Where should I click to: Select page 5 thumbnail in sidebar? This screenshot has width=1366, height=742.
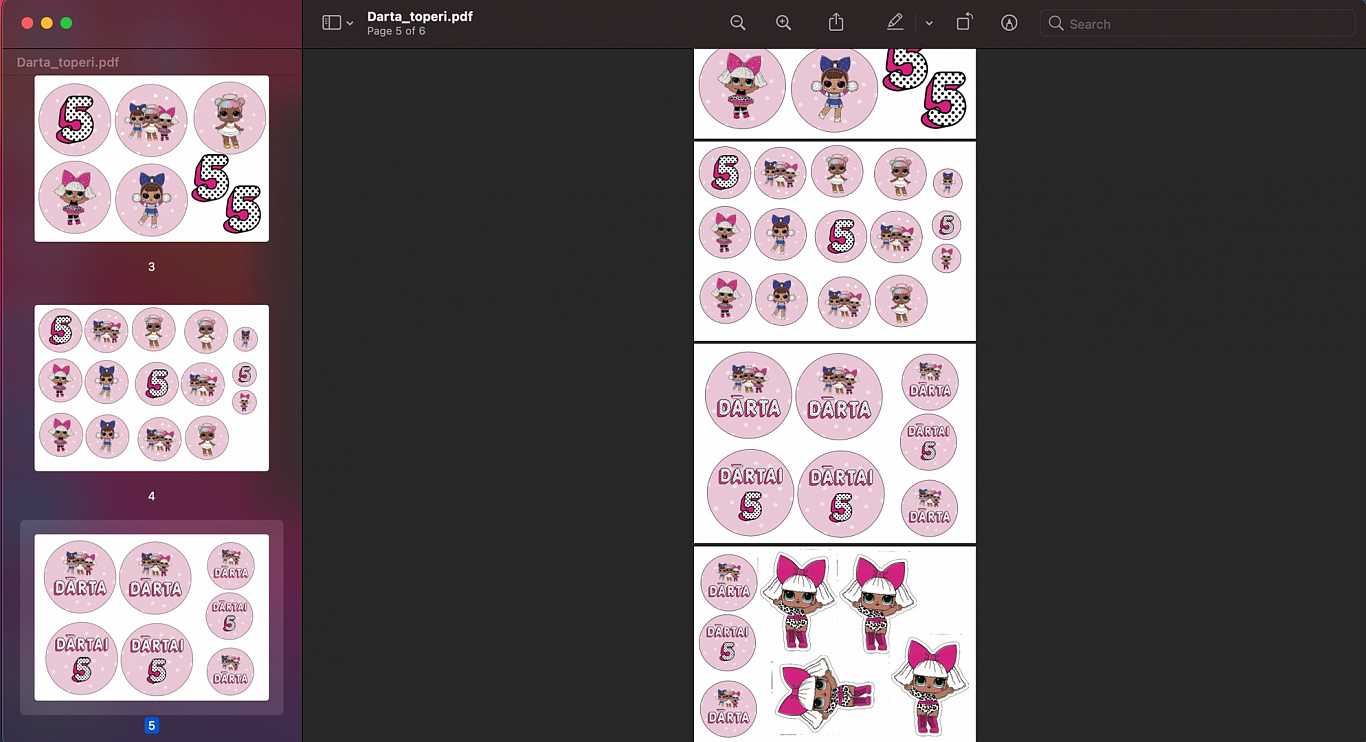pos(152,617)
